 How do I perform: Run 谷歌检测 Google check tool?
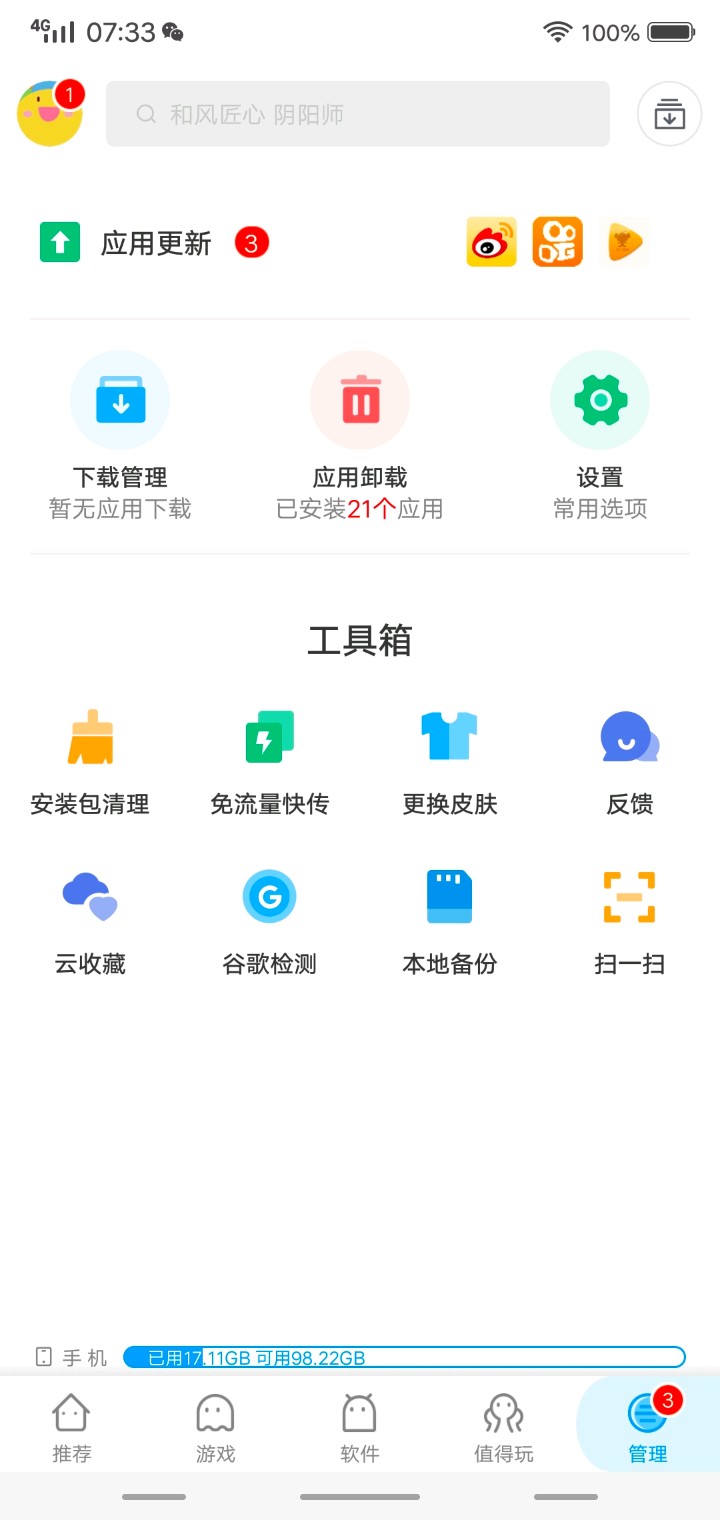tap(270, 922)
